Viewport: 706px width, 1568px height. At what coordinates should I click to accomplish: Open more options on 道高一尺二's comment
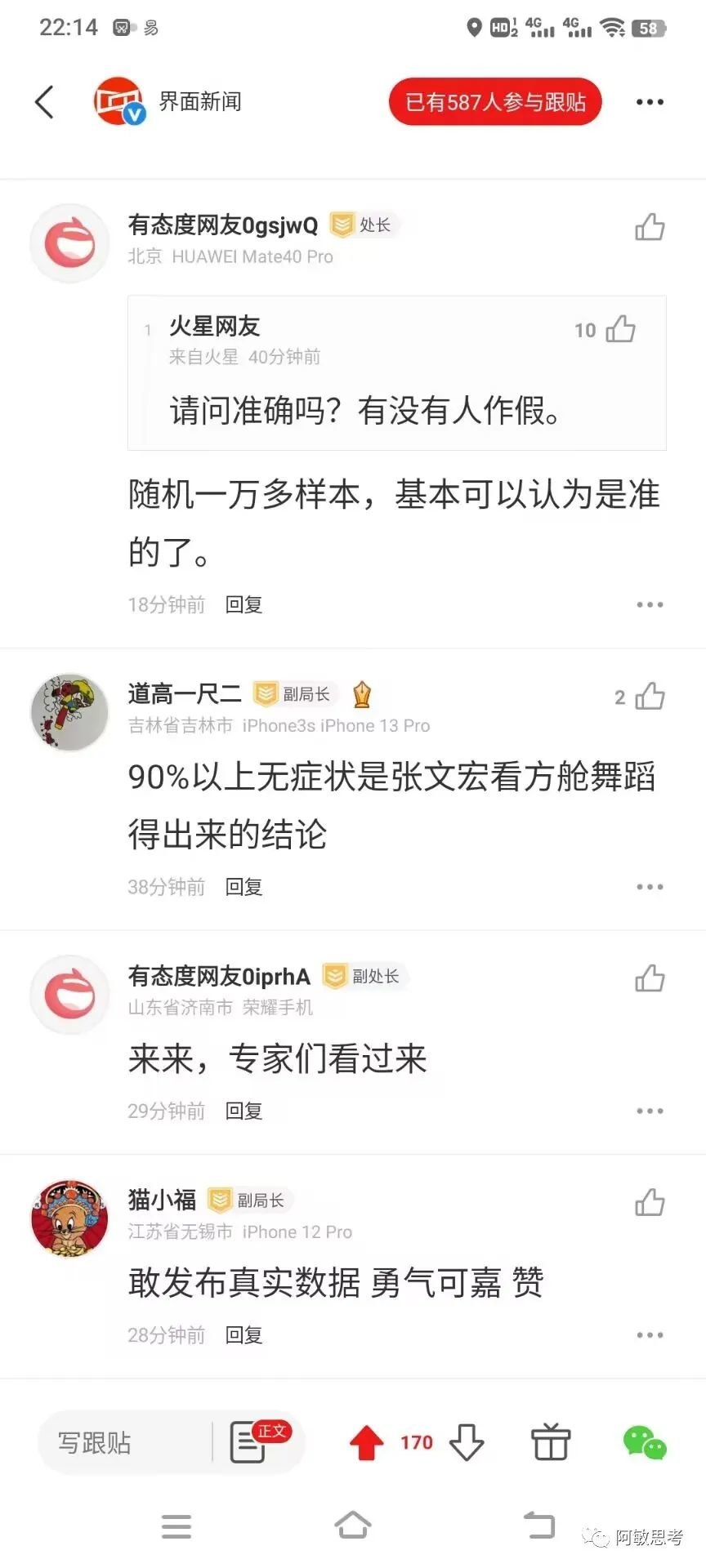[x=650, y=887]
